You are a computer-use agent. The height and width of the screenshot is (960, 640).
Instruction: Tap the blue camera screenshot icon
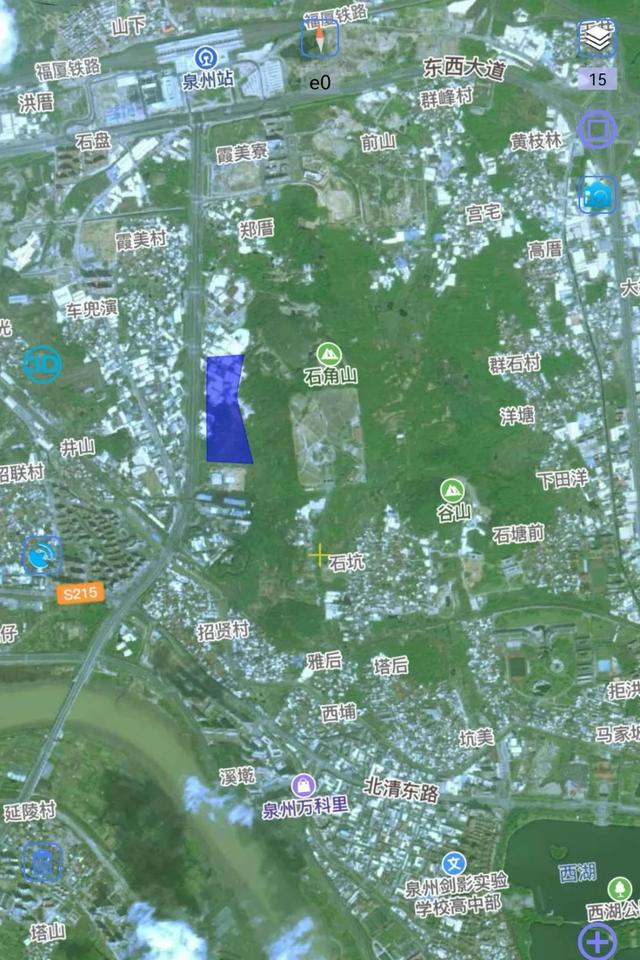pyautogui.click(x=597, y=195)
